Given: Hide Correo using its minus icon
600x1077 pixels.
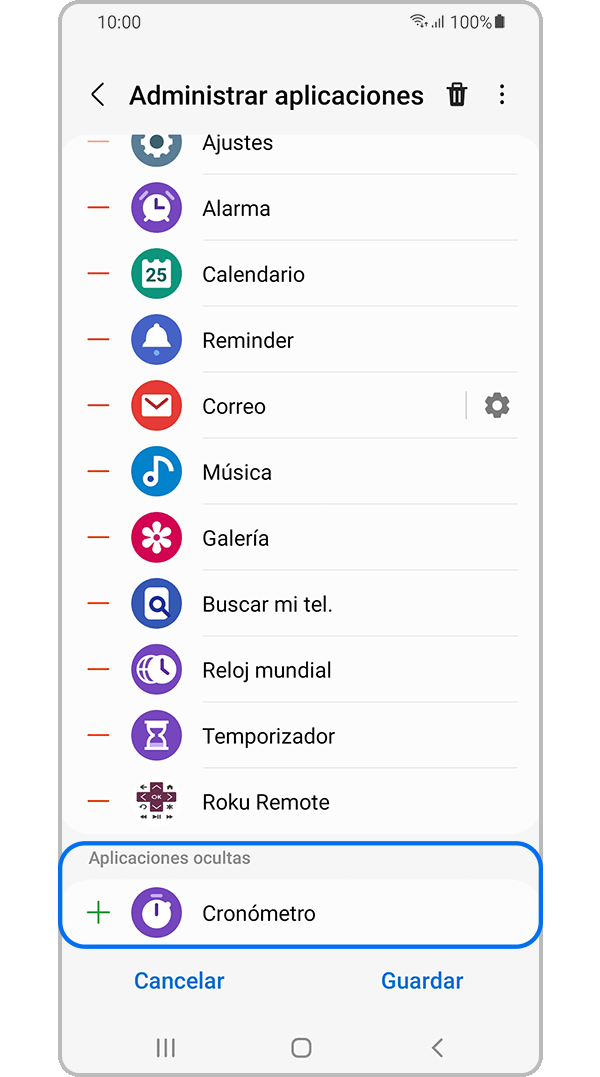Looking at the screenshot, I should [x=98, y=406].
